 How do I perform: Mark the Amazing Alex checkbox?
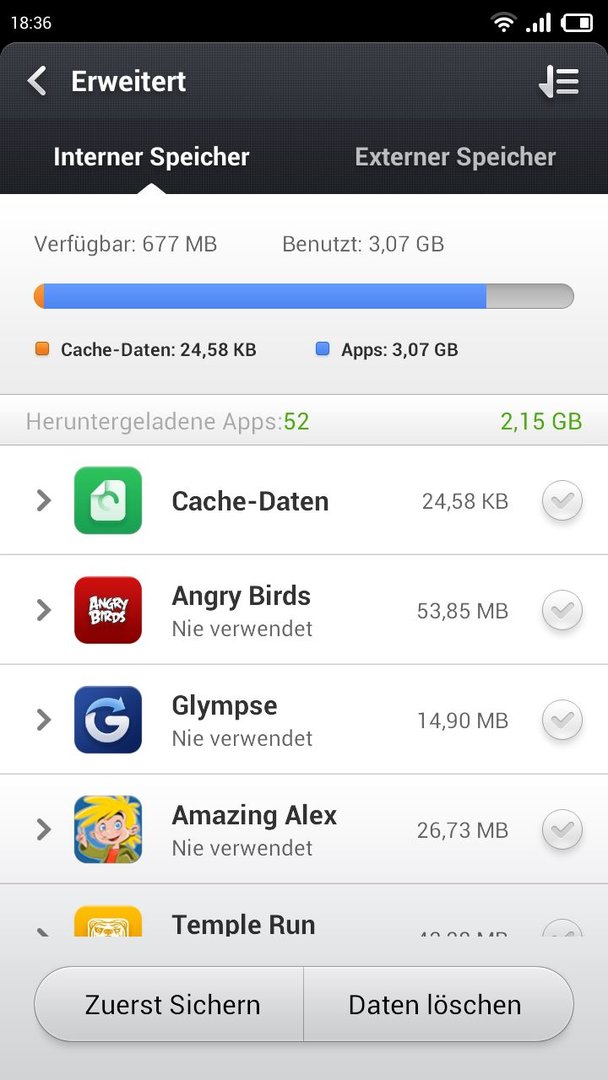pos(562,829)
